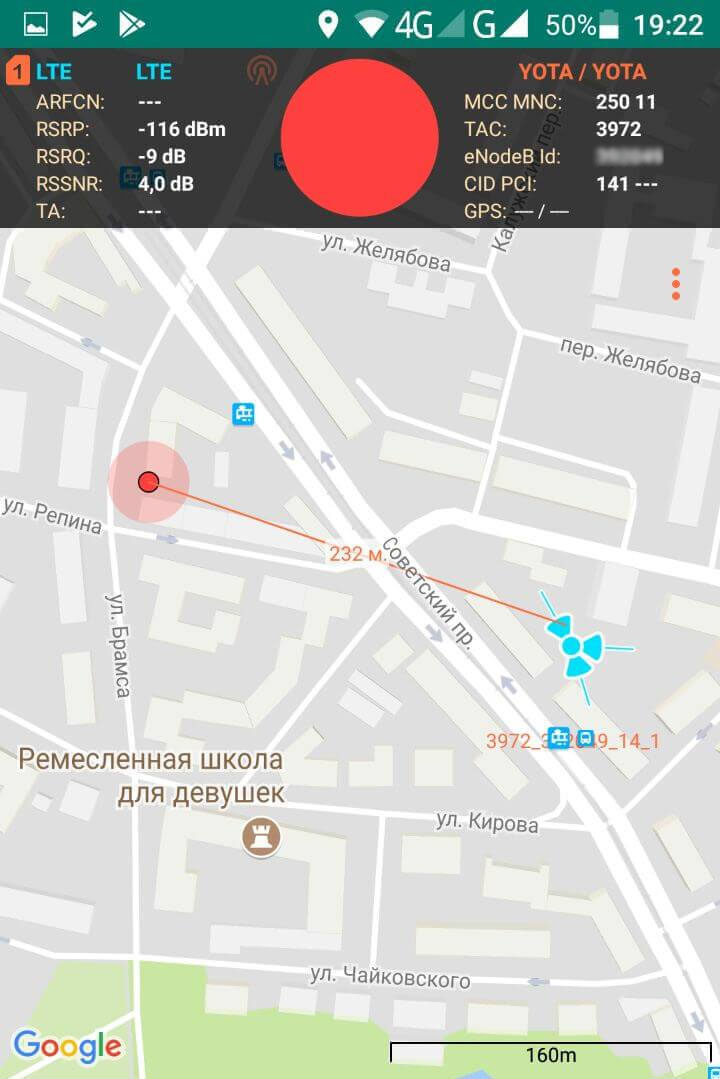Screen dimensions: 720x1079
Task: Tap the RSRP value -116 dBm
Action: click(183, 129)
